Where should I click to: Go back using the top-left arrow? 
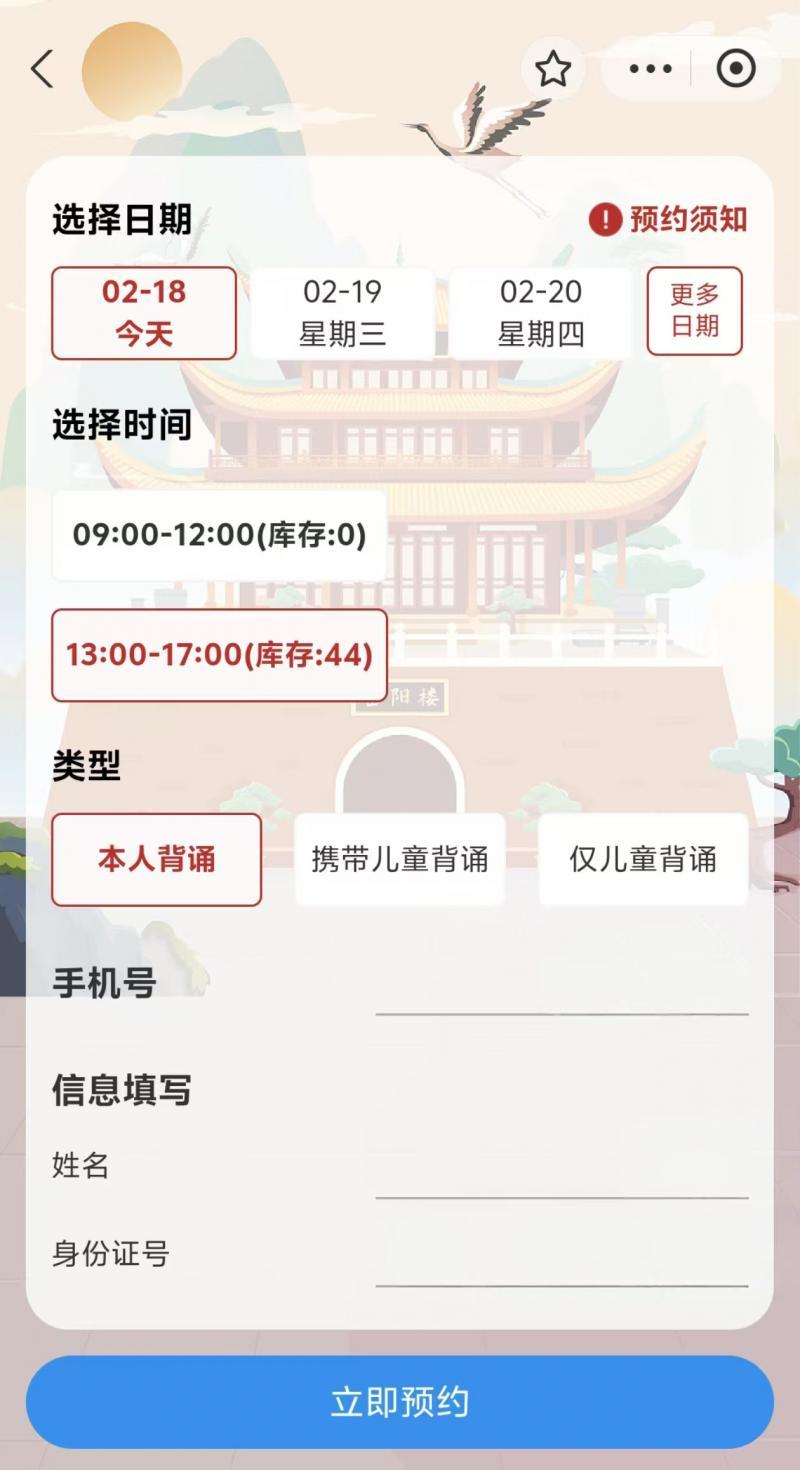(x=42, y=69)
